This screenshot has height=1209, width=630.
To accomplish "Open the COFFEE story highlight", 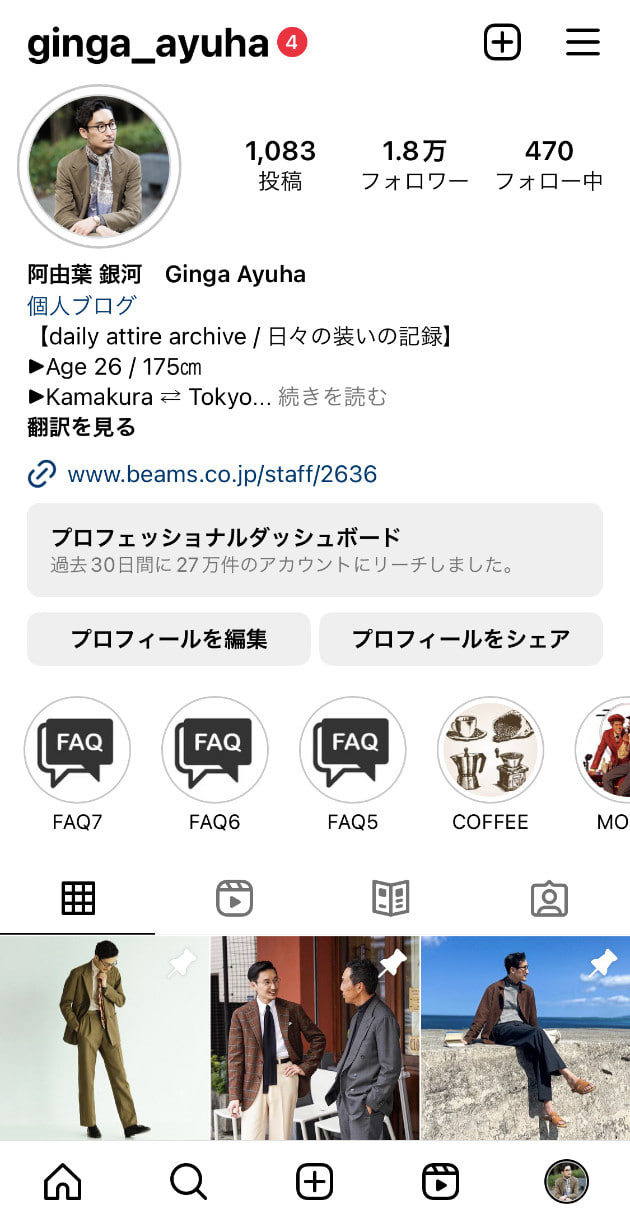I will click(490, 750).
